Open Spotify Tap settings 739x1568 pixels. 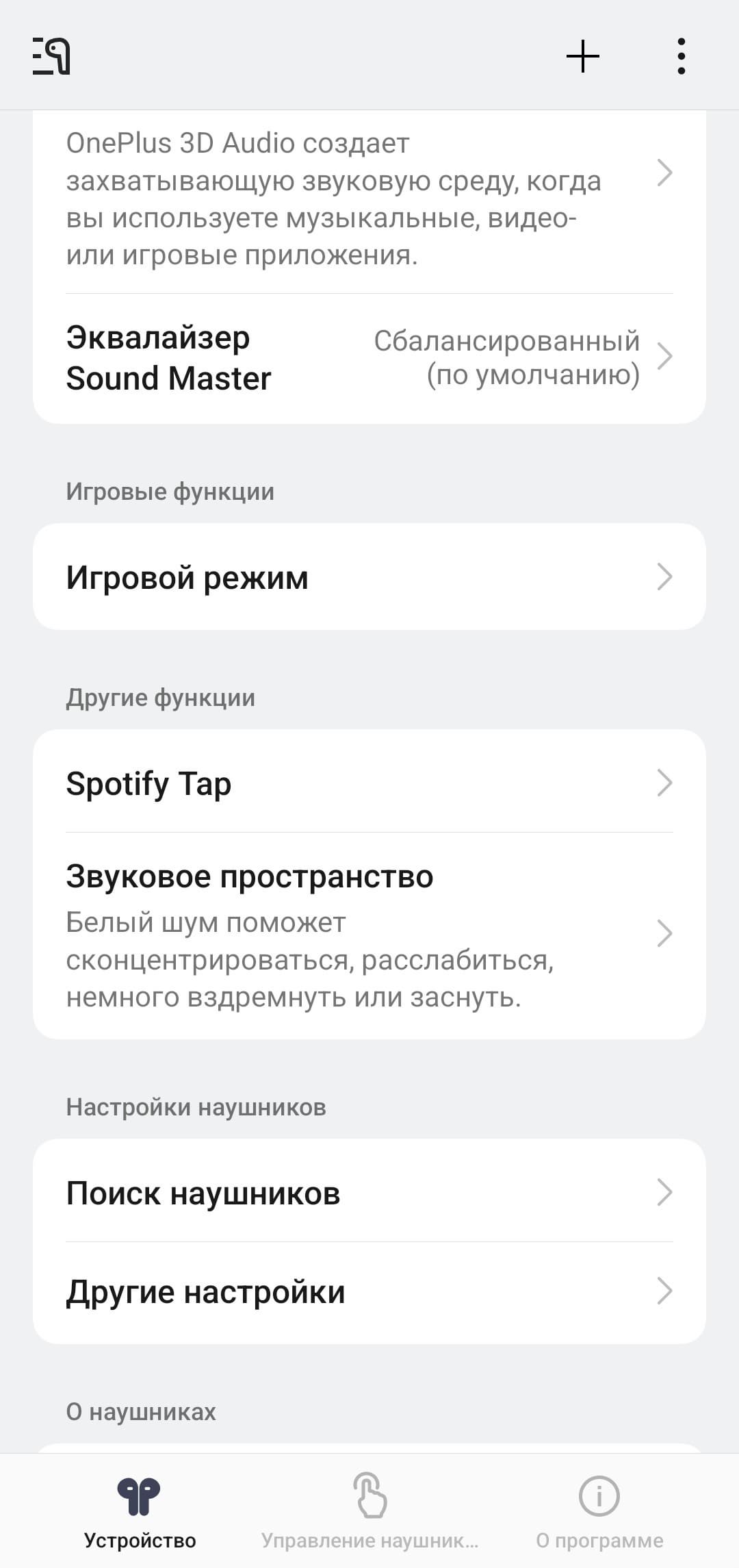369,783
